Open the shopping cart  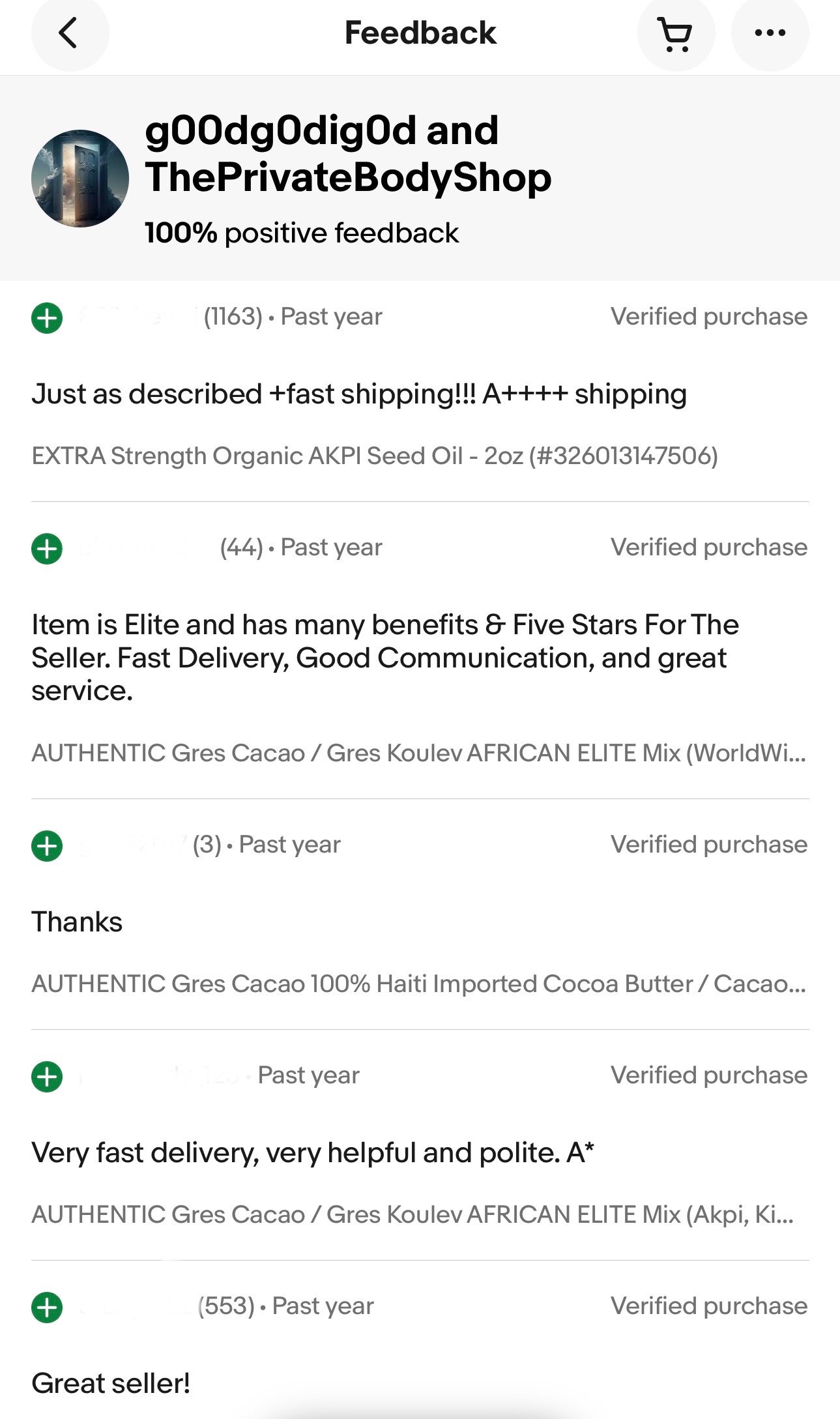(x=676, y=33)
